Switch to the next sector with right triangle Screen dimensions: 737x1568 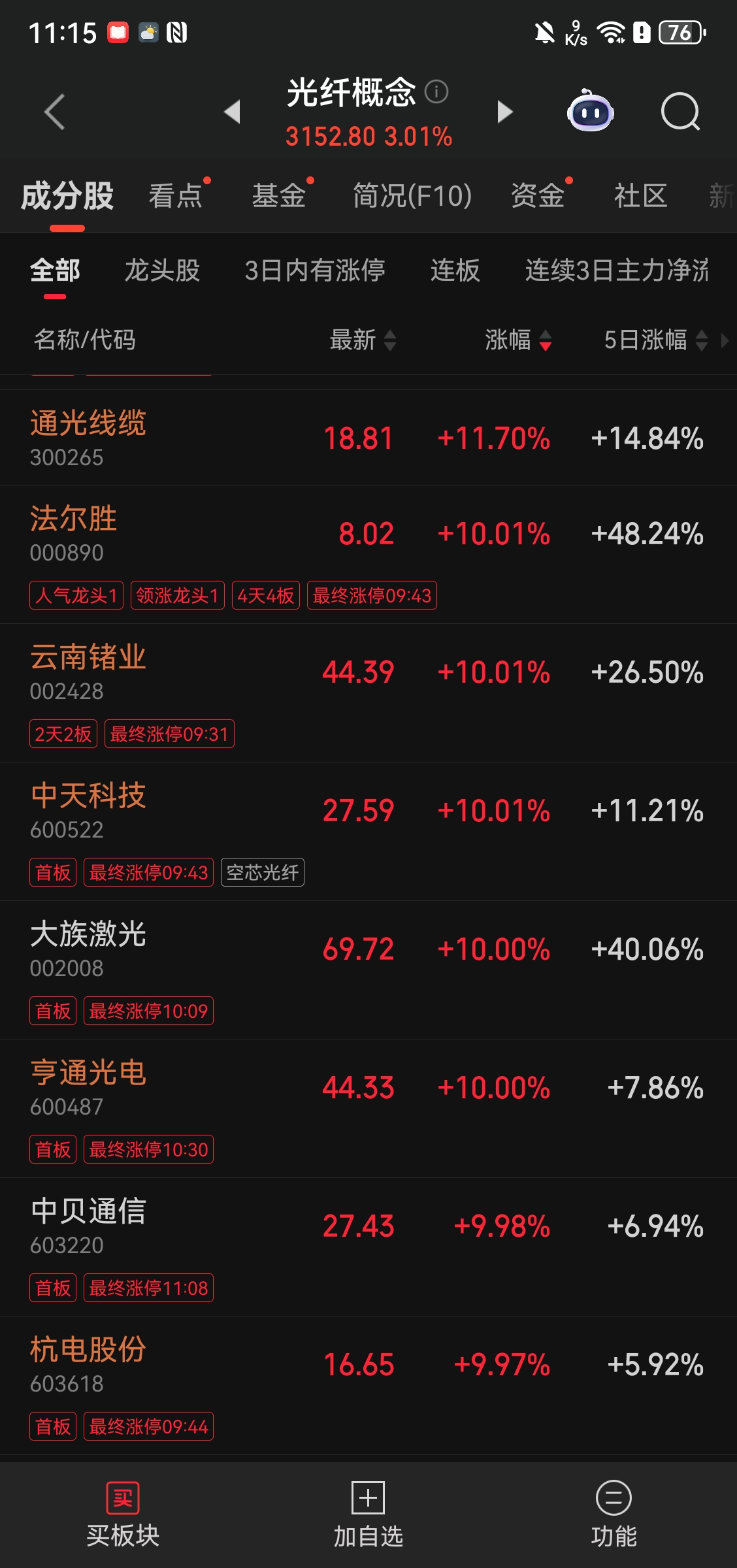pyautogui.click(x=504, y=112)
